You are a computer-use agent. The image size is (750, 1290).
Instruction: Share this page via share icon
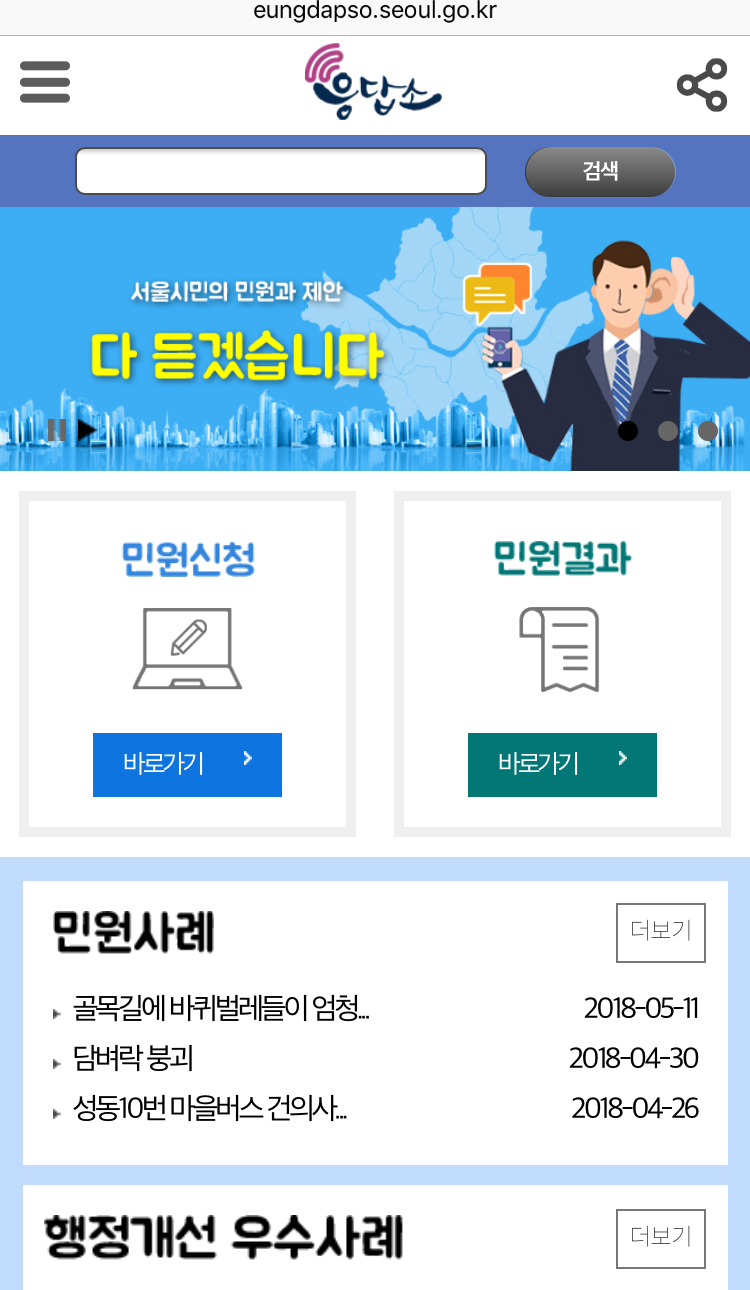[x=702, y=85]
